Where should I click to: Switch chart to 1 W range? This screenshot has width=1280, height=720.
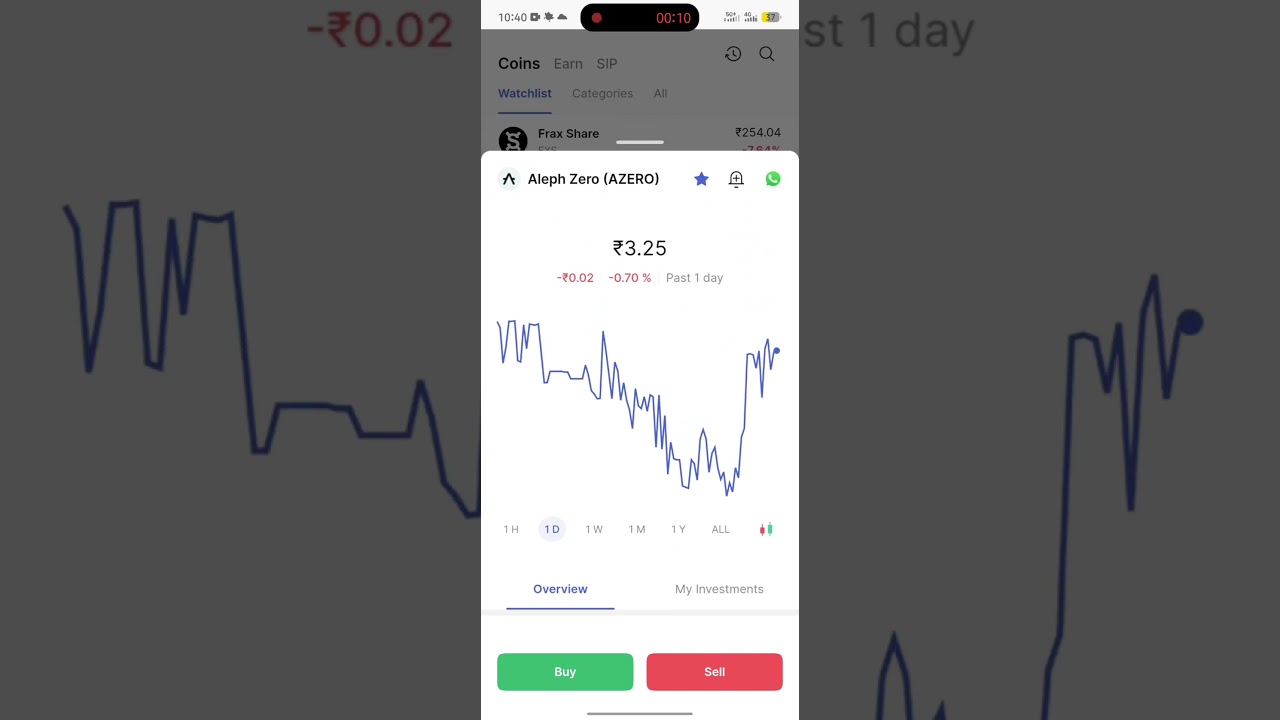pyautogui.click(x=594, y=529)
